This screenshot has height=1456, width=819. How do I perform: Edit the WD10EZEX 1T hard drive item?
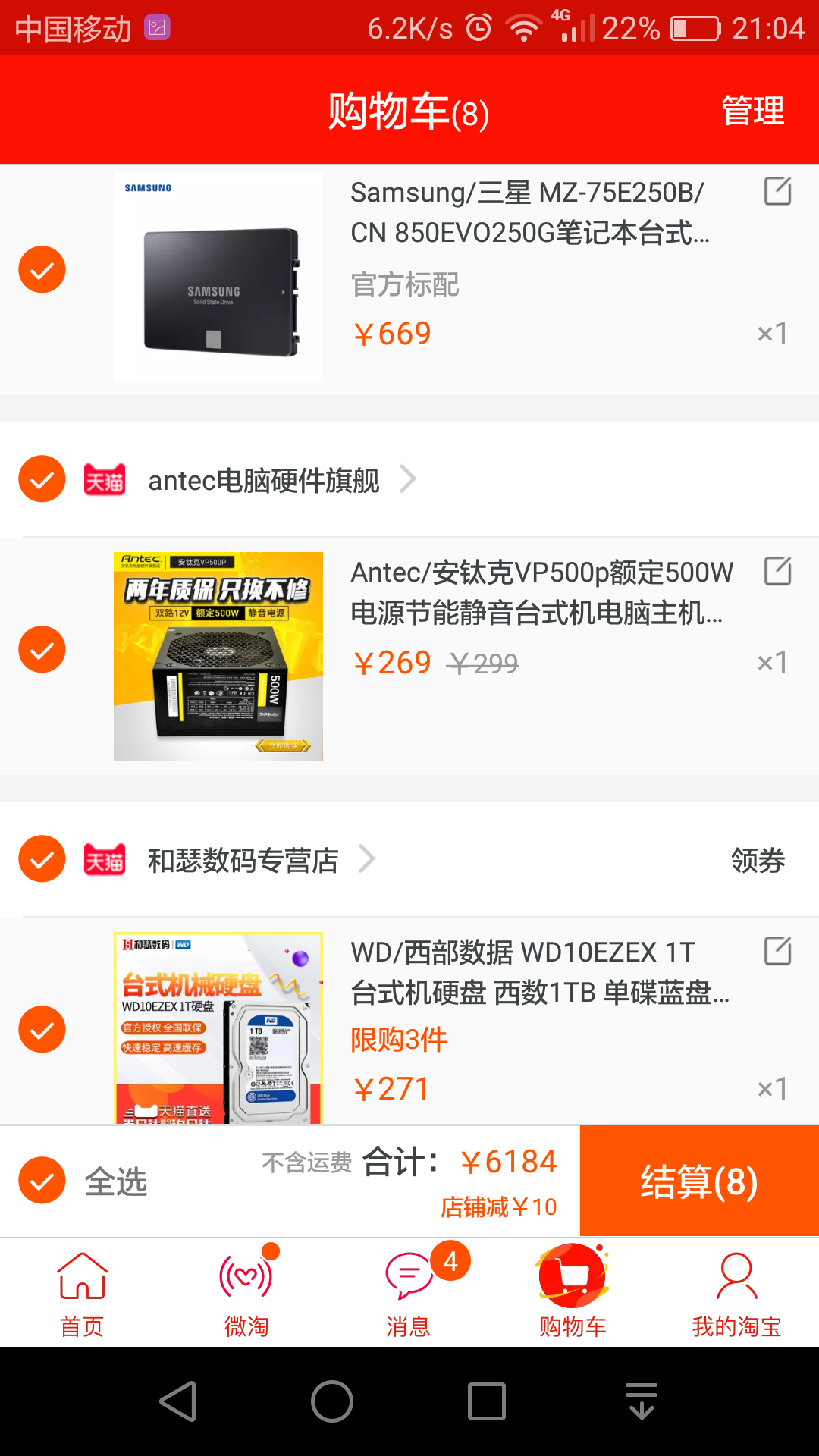(x=777, y=951)
